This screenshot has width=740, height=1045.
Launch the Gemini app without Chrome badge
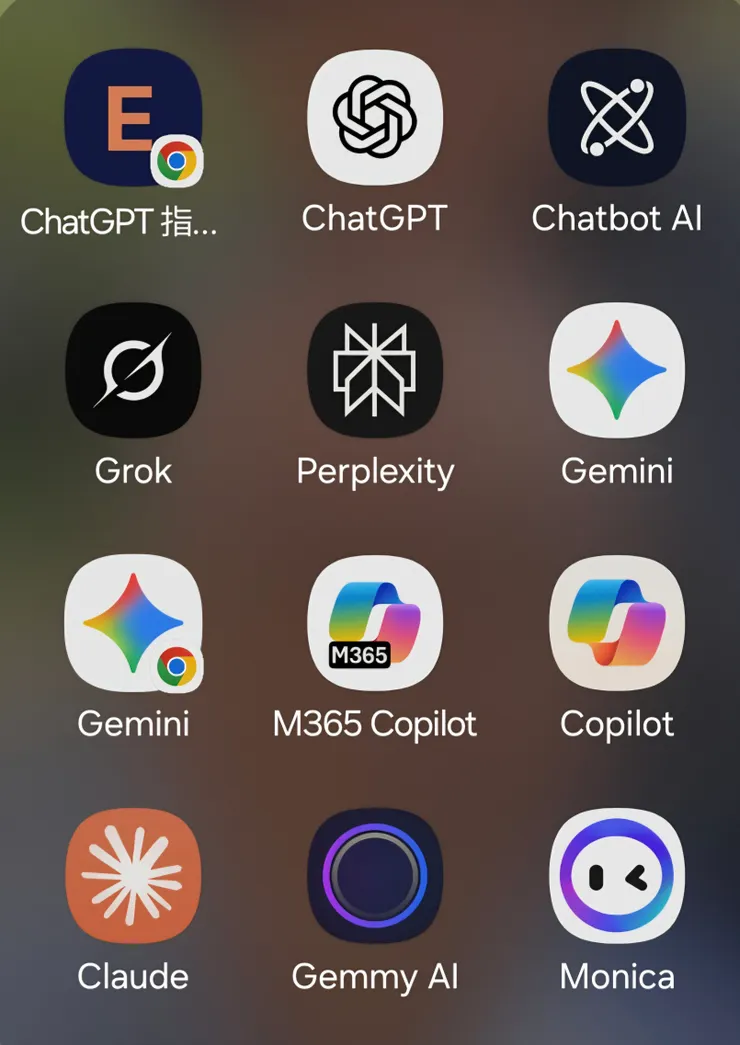tap(617, 370)
